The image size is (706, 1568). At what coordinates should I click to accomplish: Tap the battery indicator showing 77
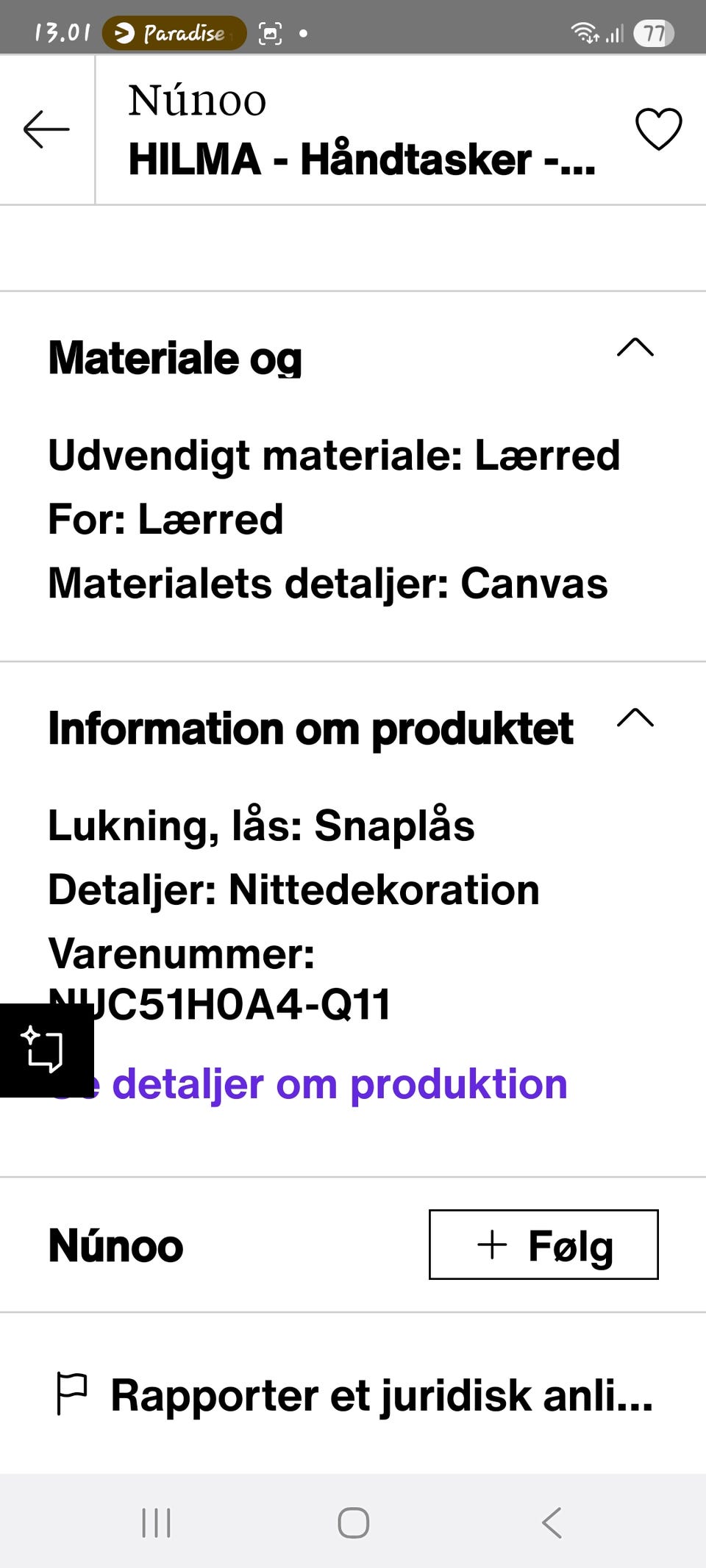655,32
